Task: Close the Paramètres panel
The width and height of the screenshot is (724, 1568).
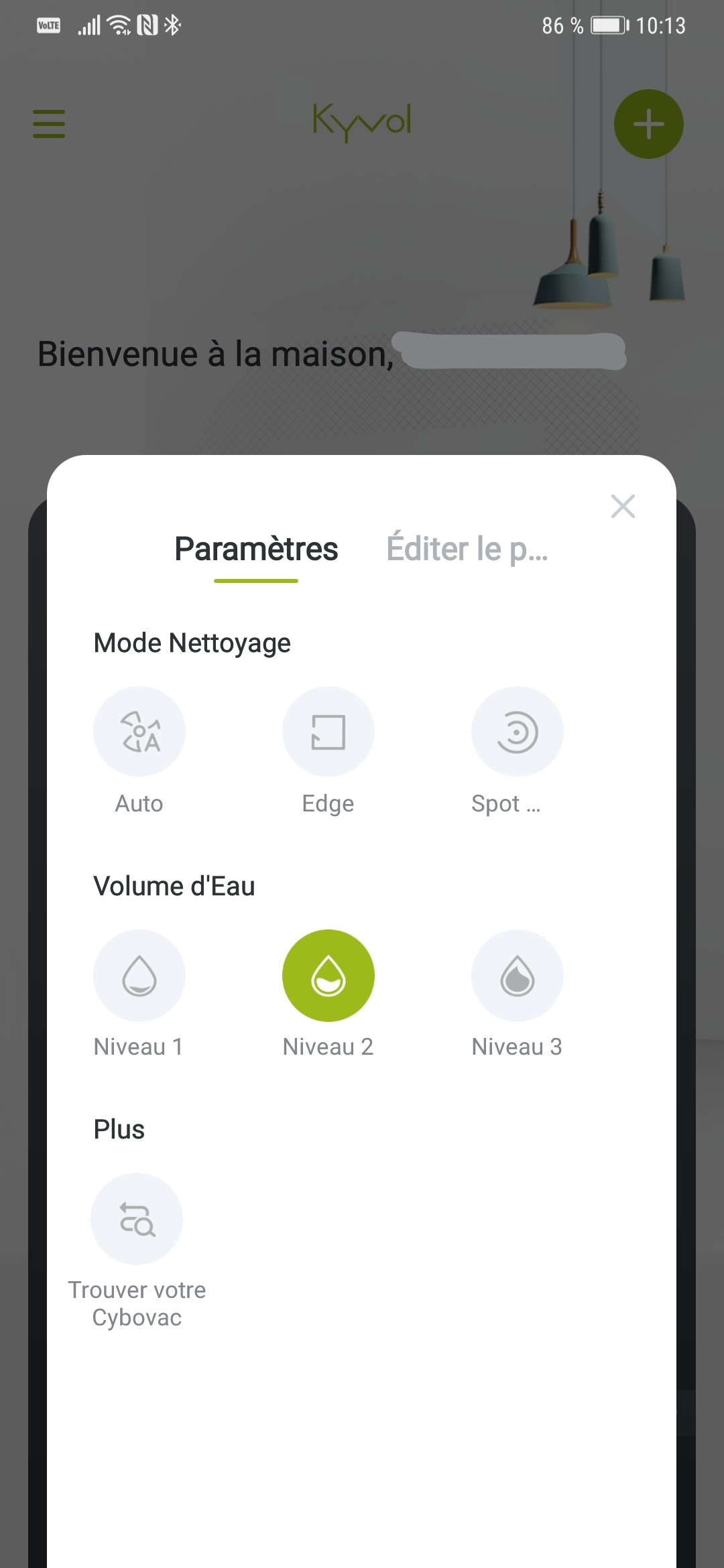Action: [623, 507]
